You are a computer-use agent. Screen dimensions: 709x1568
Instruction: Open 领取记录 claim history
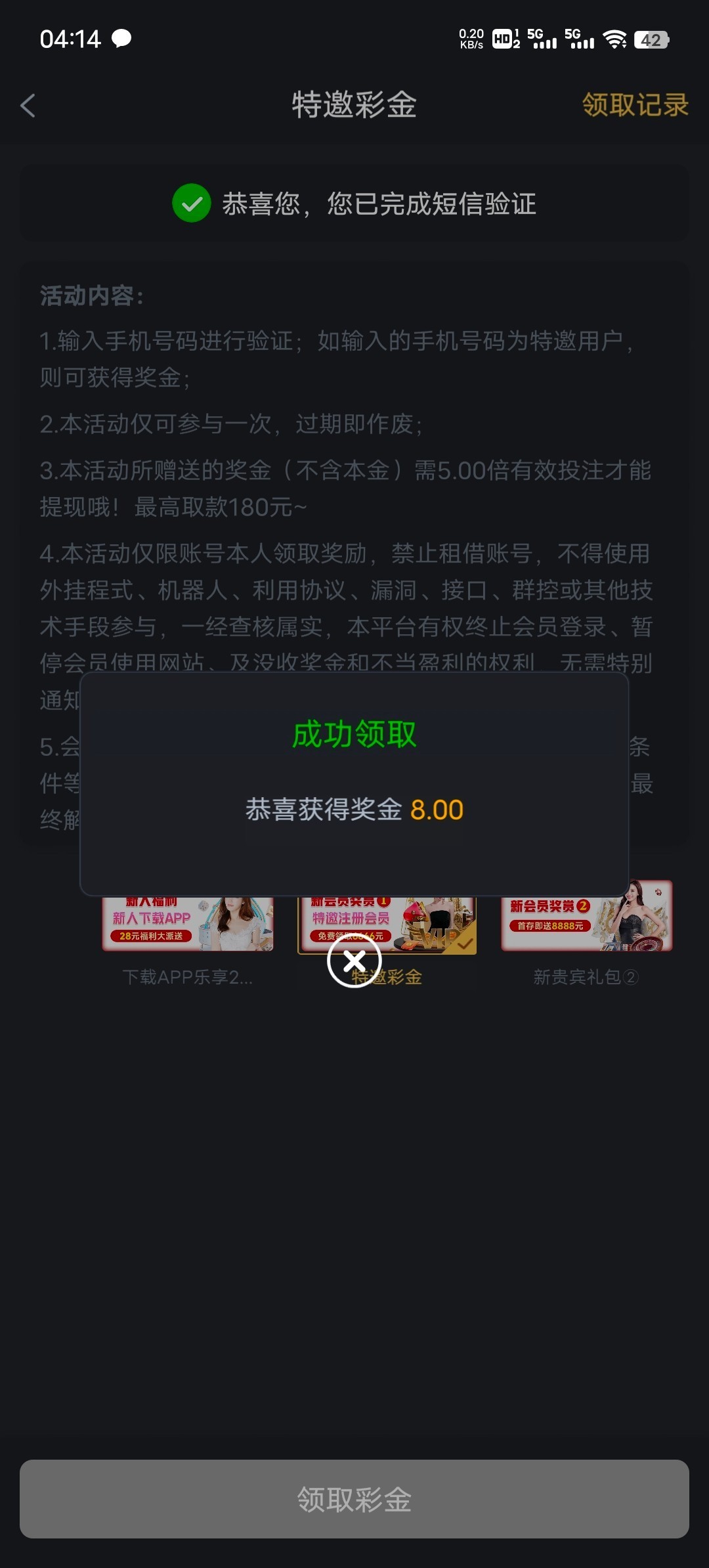(x=634, y=105)
